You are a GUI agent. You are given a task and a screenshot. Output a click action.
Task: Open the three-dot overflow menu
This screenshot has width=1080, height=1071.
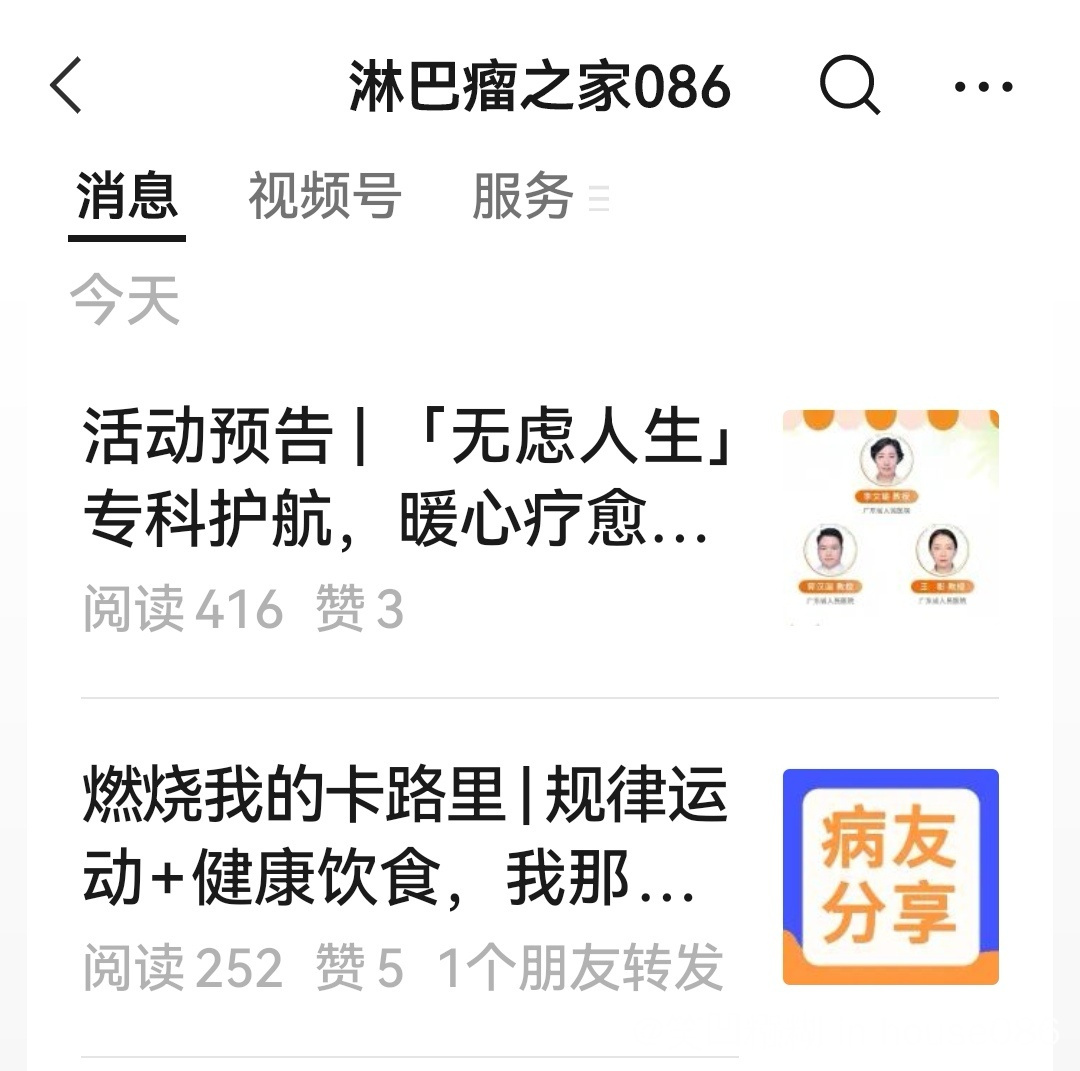pos(983,87)
